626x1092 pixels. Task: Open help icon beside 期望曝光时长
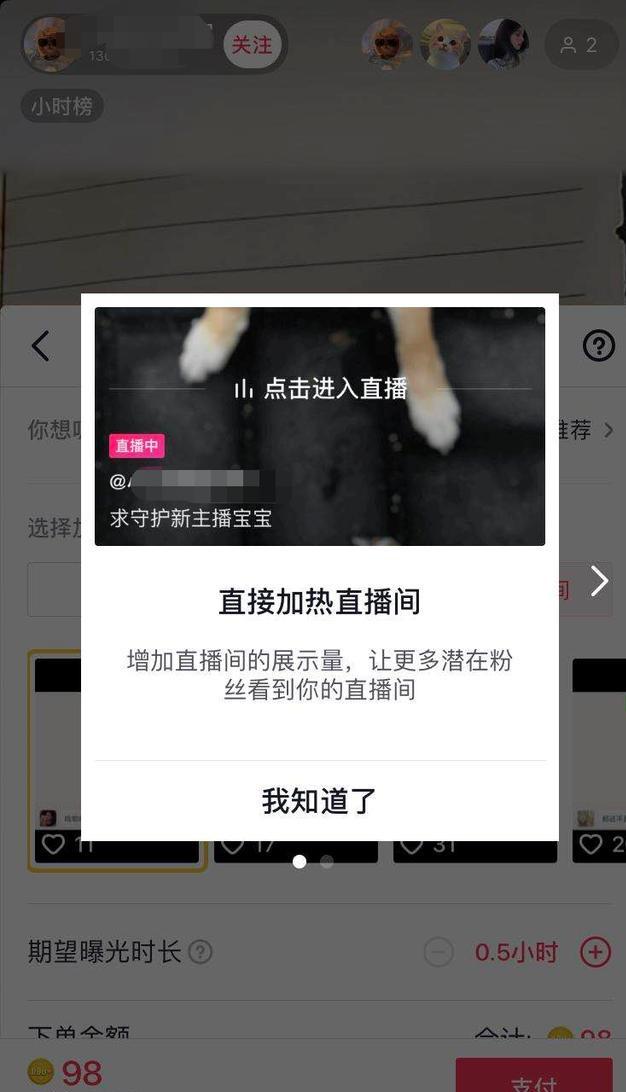(200, 952)
